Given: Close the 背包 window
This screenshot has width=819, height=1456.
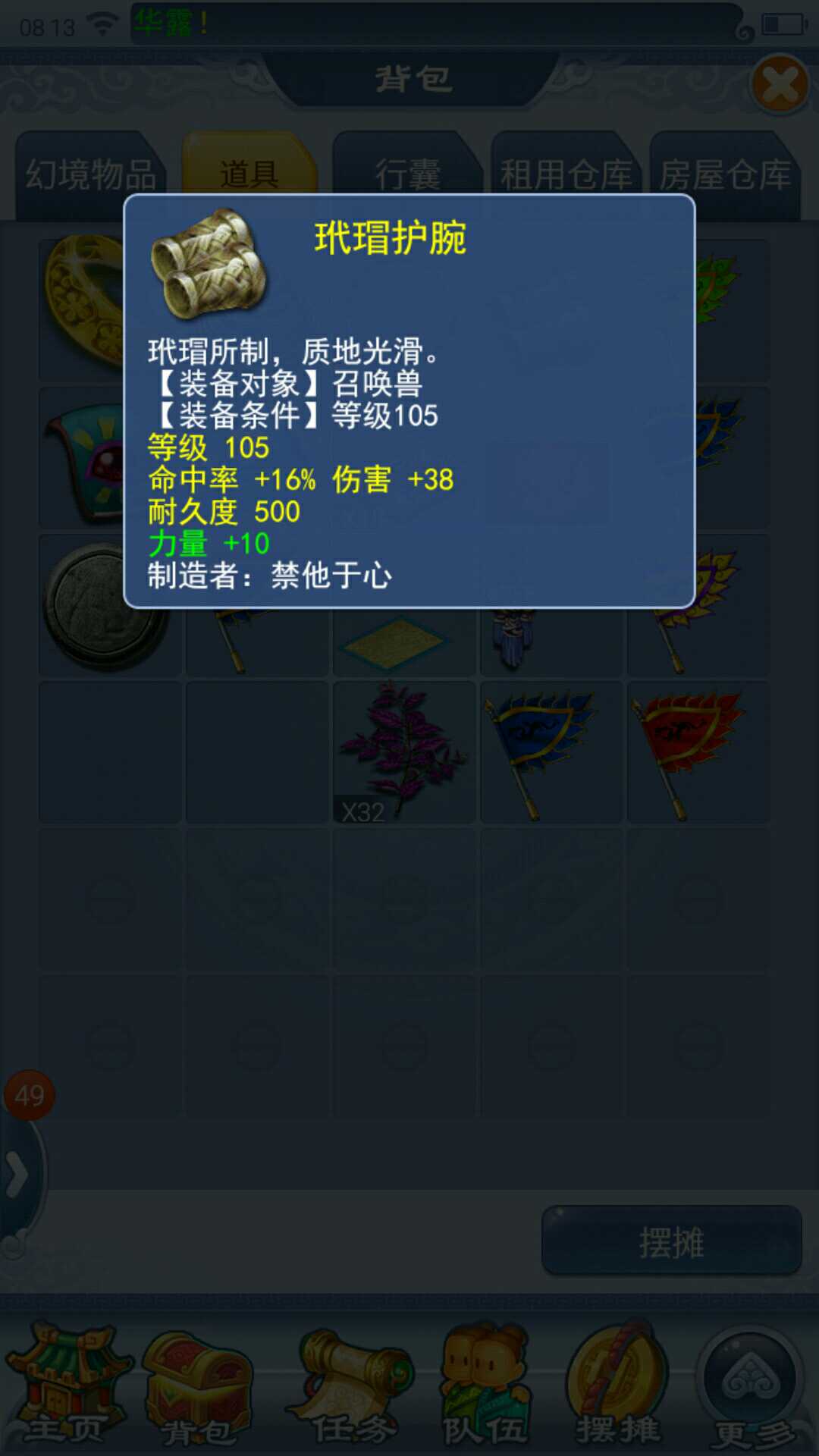Looking at the screenshot, I should tap(780, 84).
